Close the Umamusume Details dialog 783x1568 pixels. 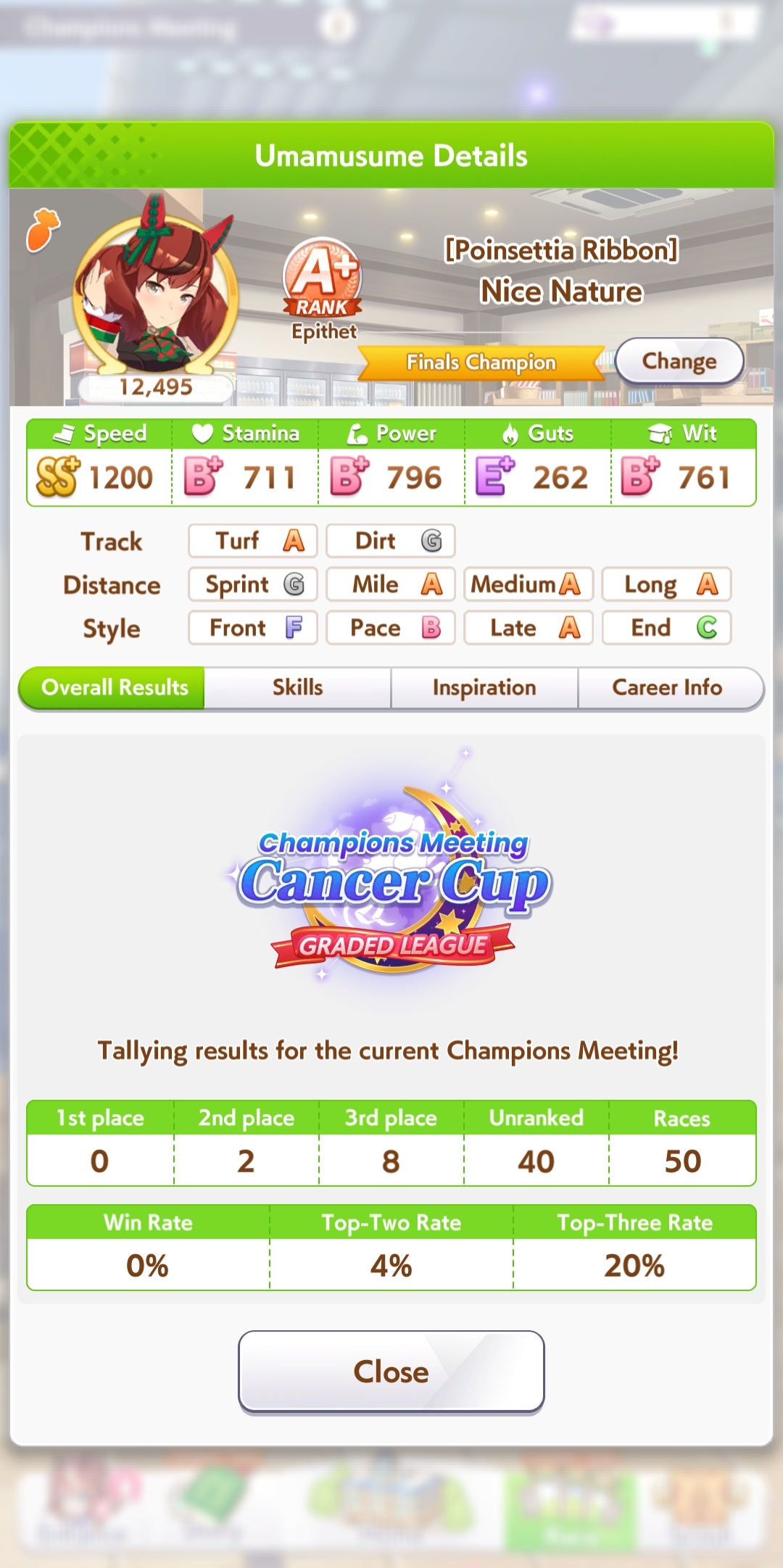click(x=391, y=1372)
